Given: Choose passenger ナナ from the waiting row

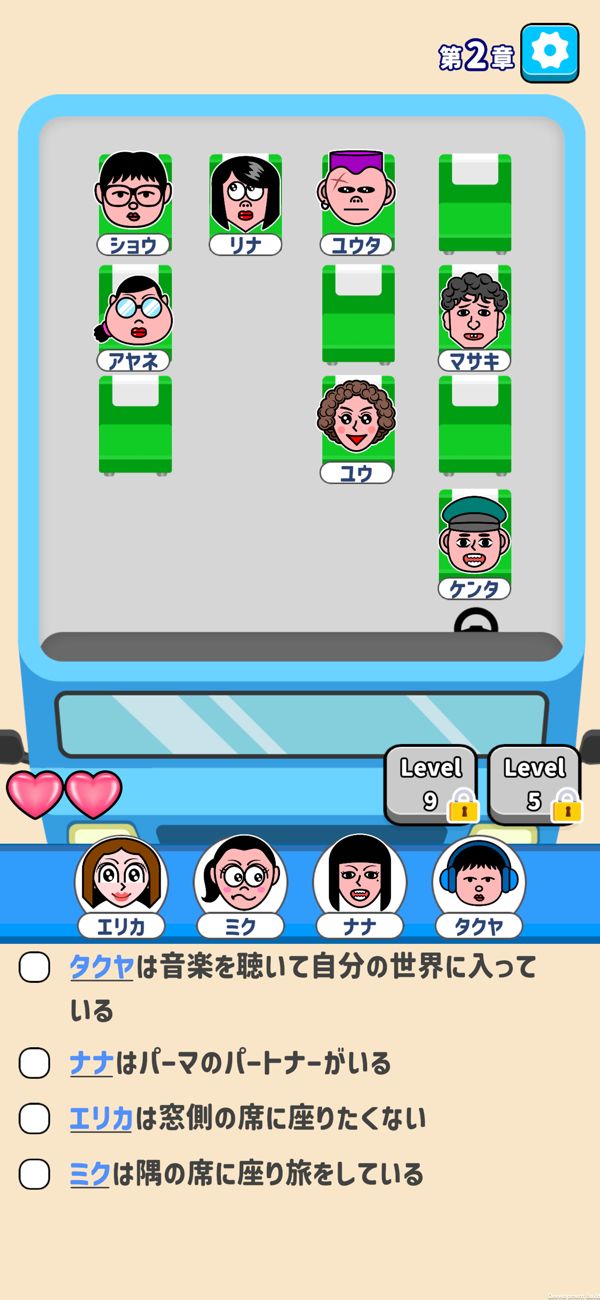Looking at the screenshot, I should tap(359, 885).
